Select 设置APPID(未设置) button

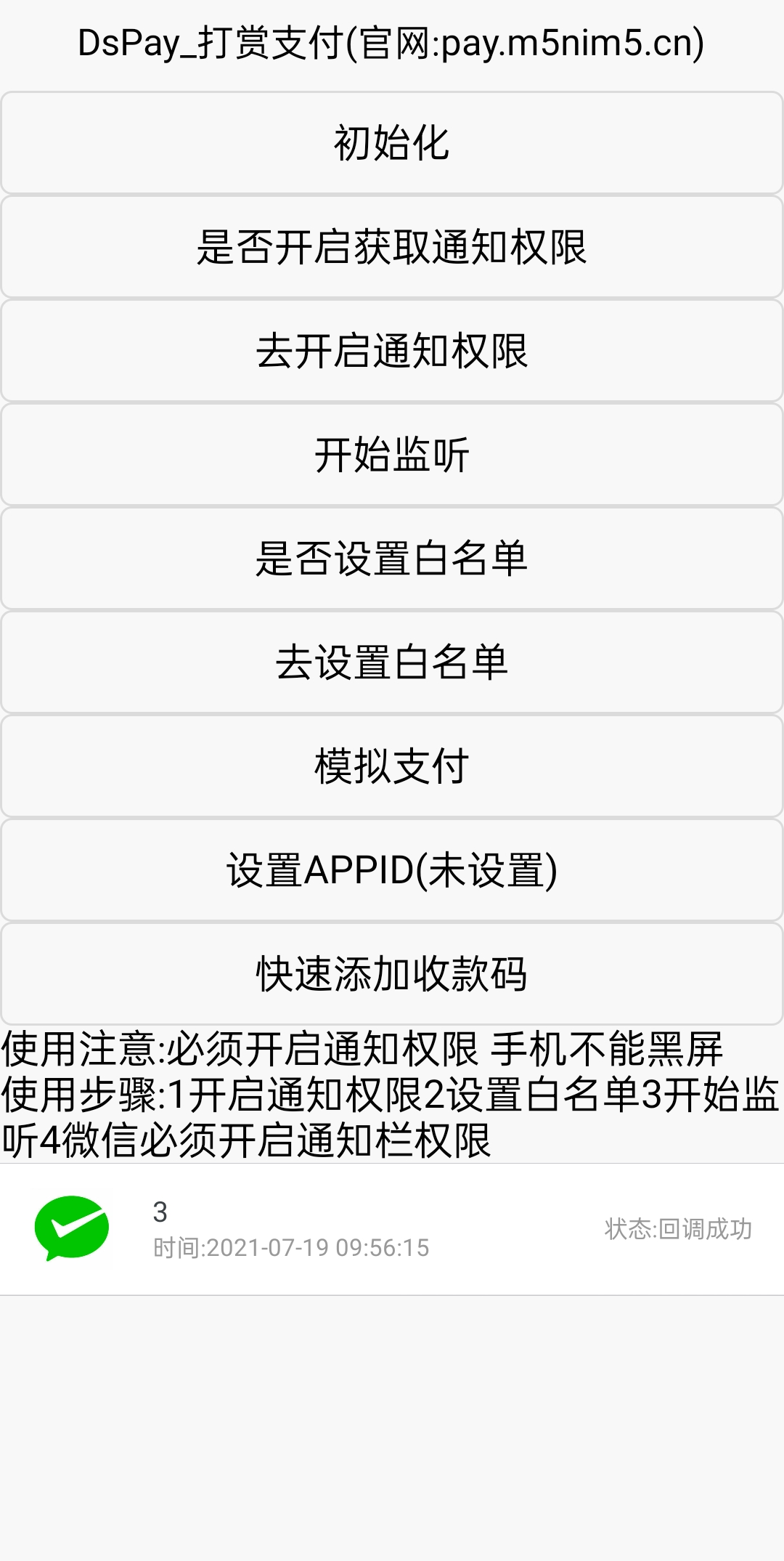coord(392,870)
